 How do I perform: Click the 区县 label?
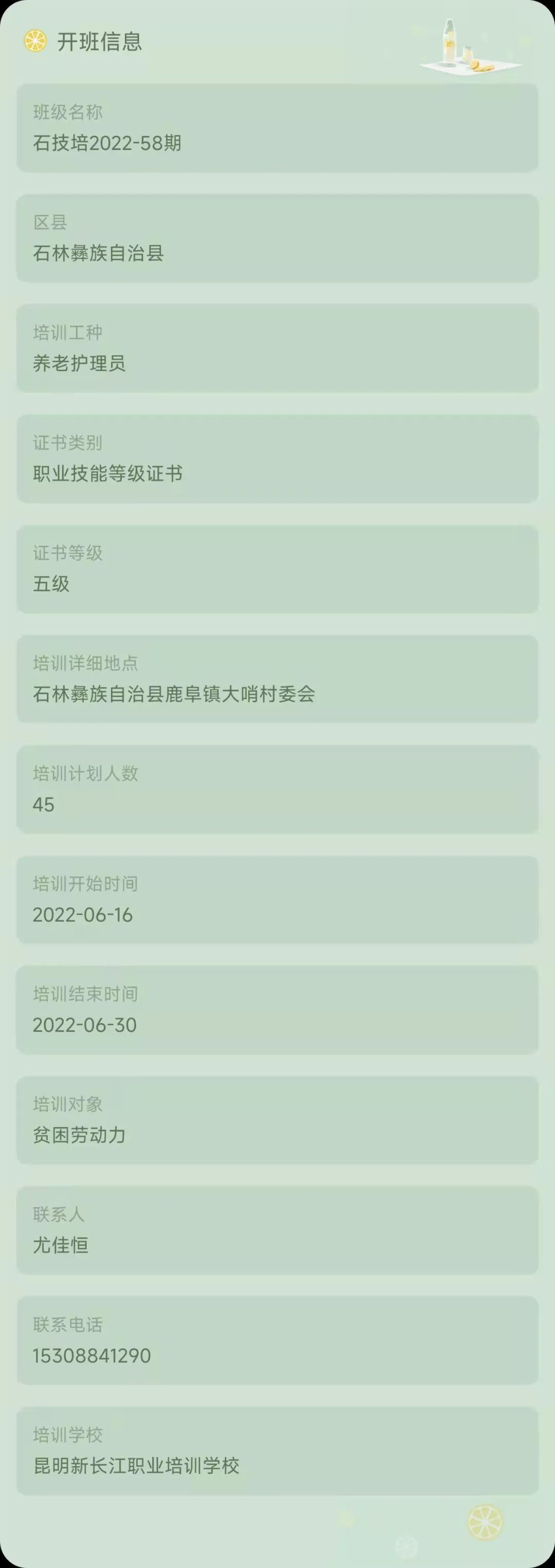click(51, 222)
